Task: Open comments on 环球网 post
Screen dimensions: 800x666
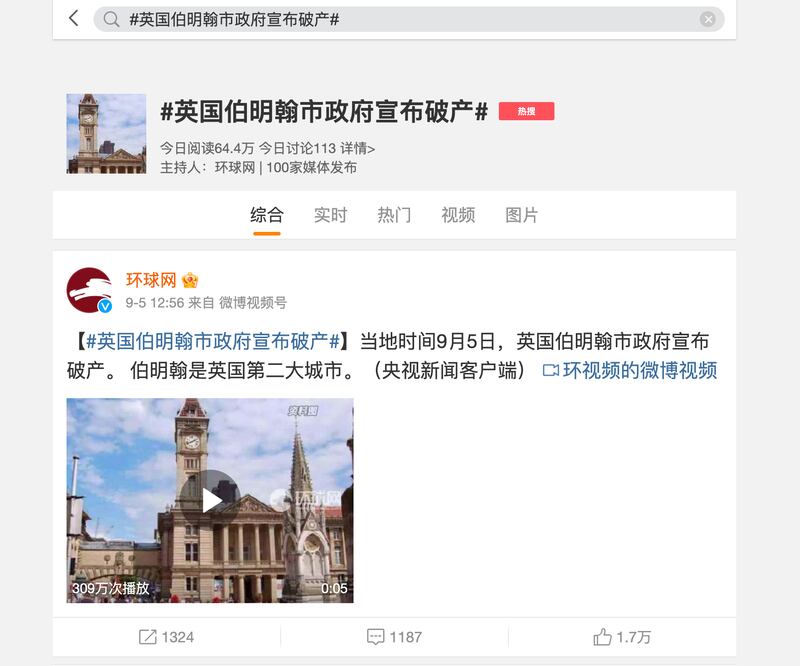Action: [394, 636]
